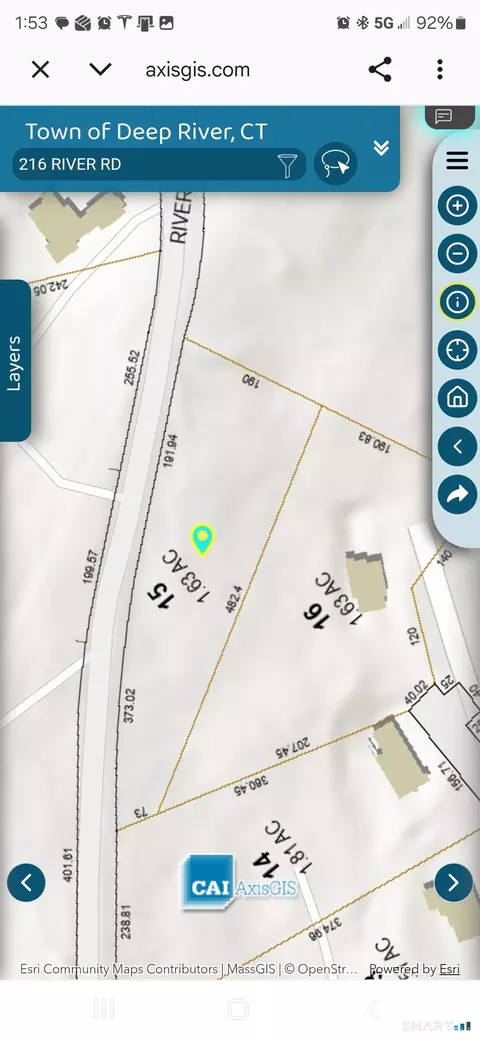
Task: Share this axisgis.com page
Action: 380,70
